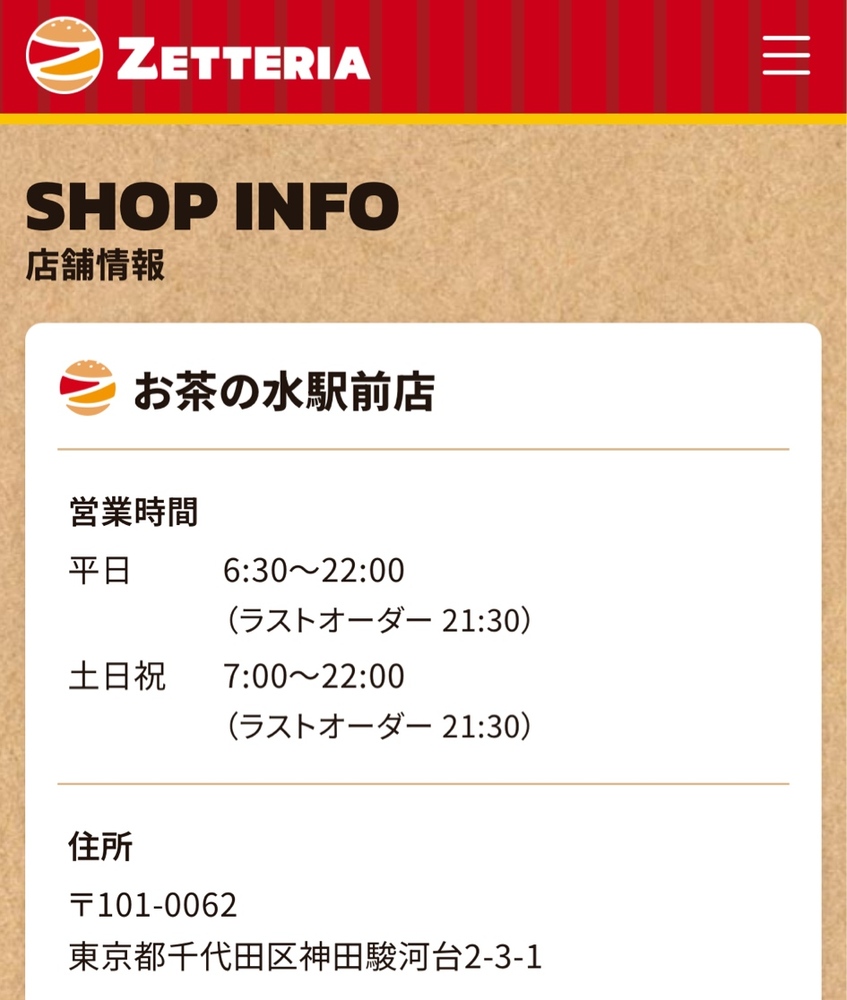Open the hamburger menu
The width and height of the screenshot is (847, 1000).
pyautogui.click(x=786, y=55)
